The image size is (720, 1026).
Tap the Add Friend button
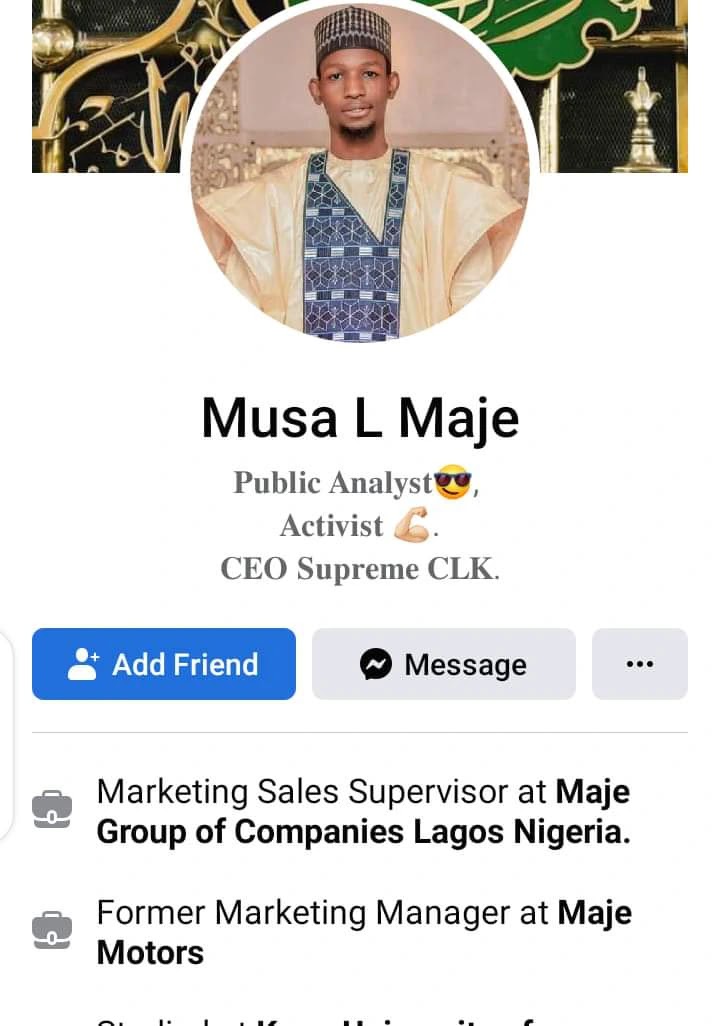pos(164,664)
